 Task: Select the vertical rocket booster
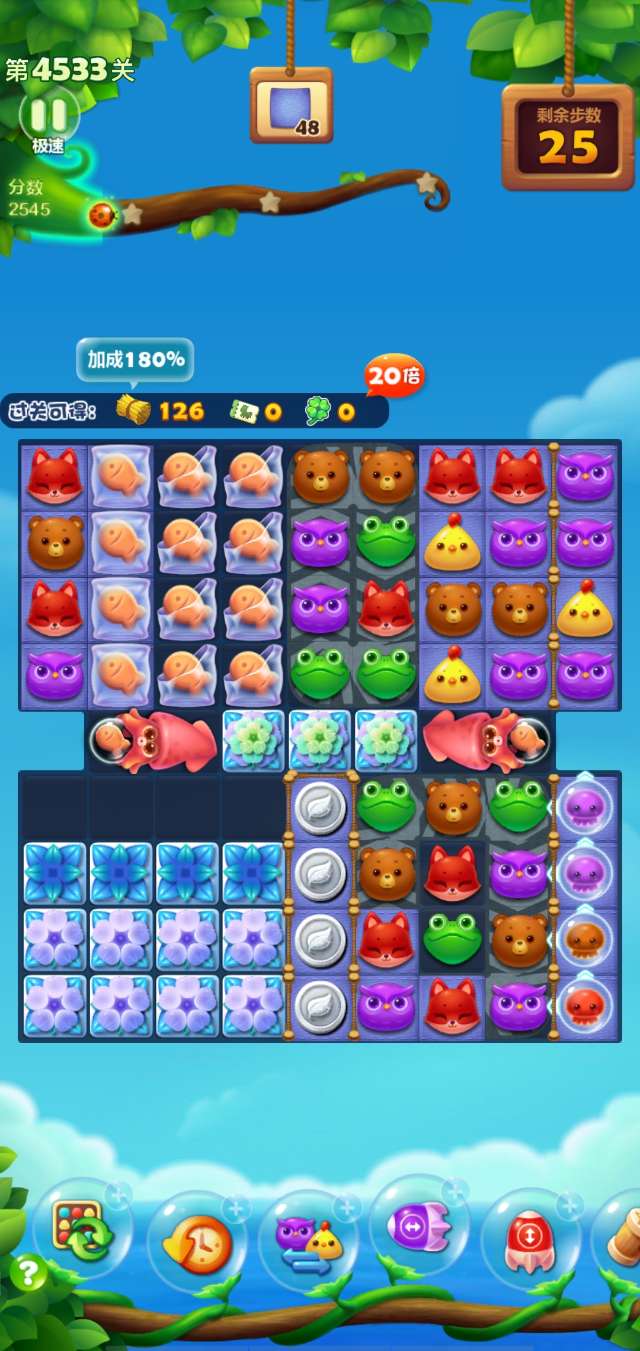530,1238
